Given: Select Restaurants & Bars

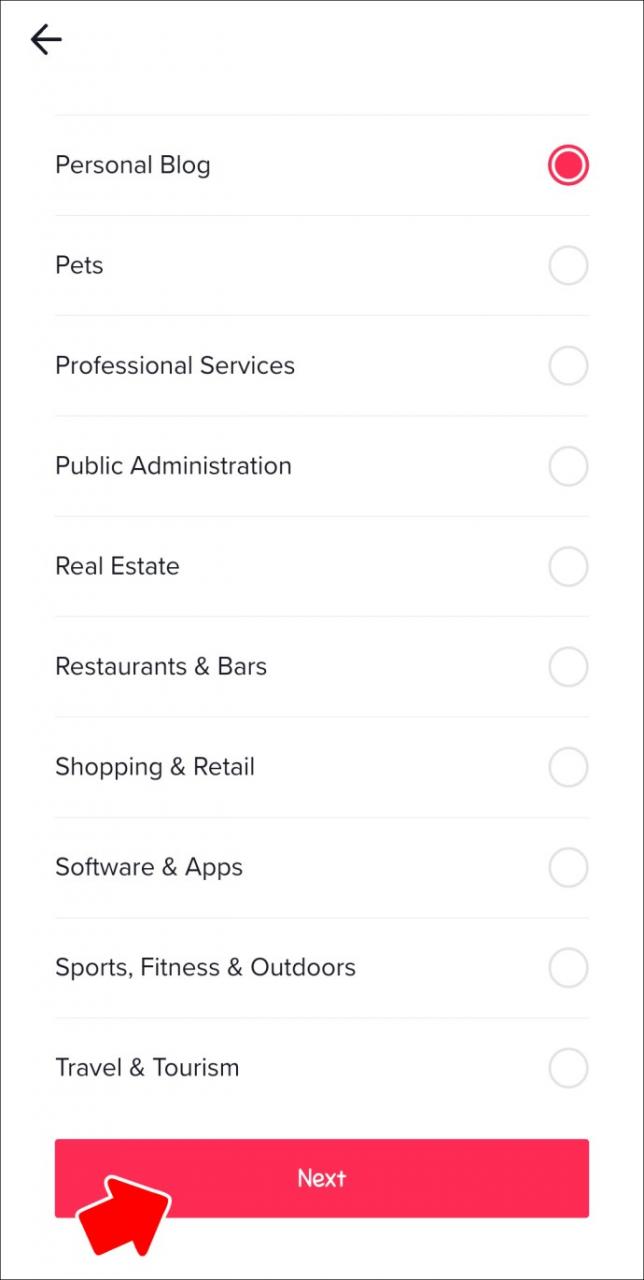Looking at the screenshot, I should [568, 667].
